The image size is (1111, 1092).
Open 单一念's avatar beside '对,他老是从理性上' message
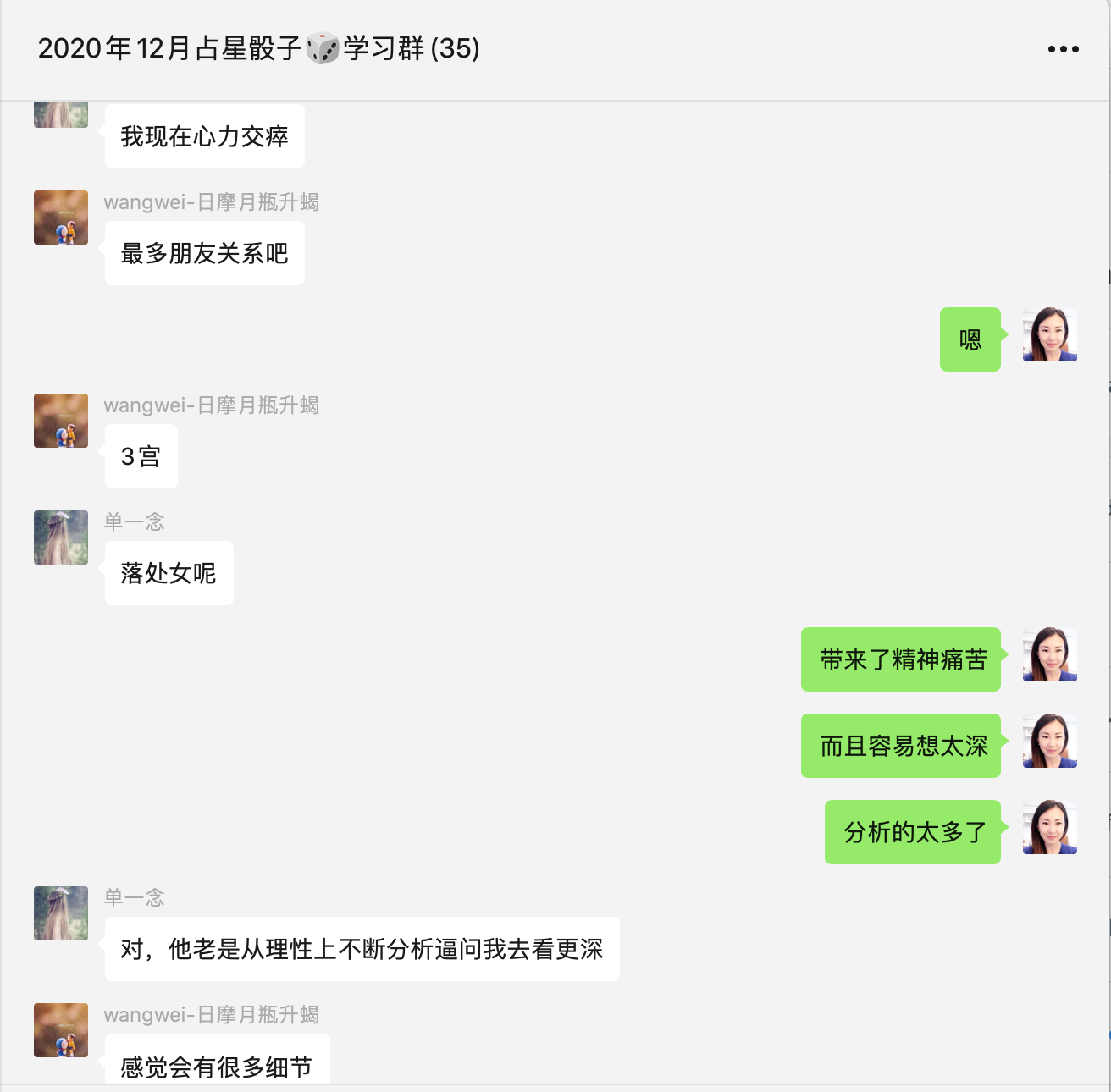pos(61,913)
